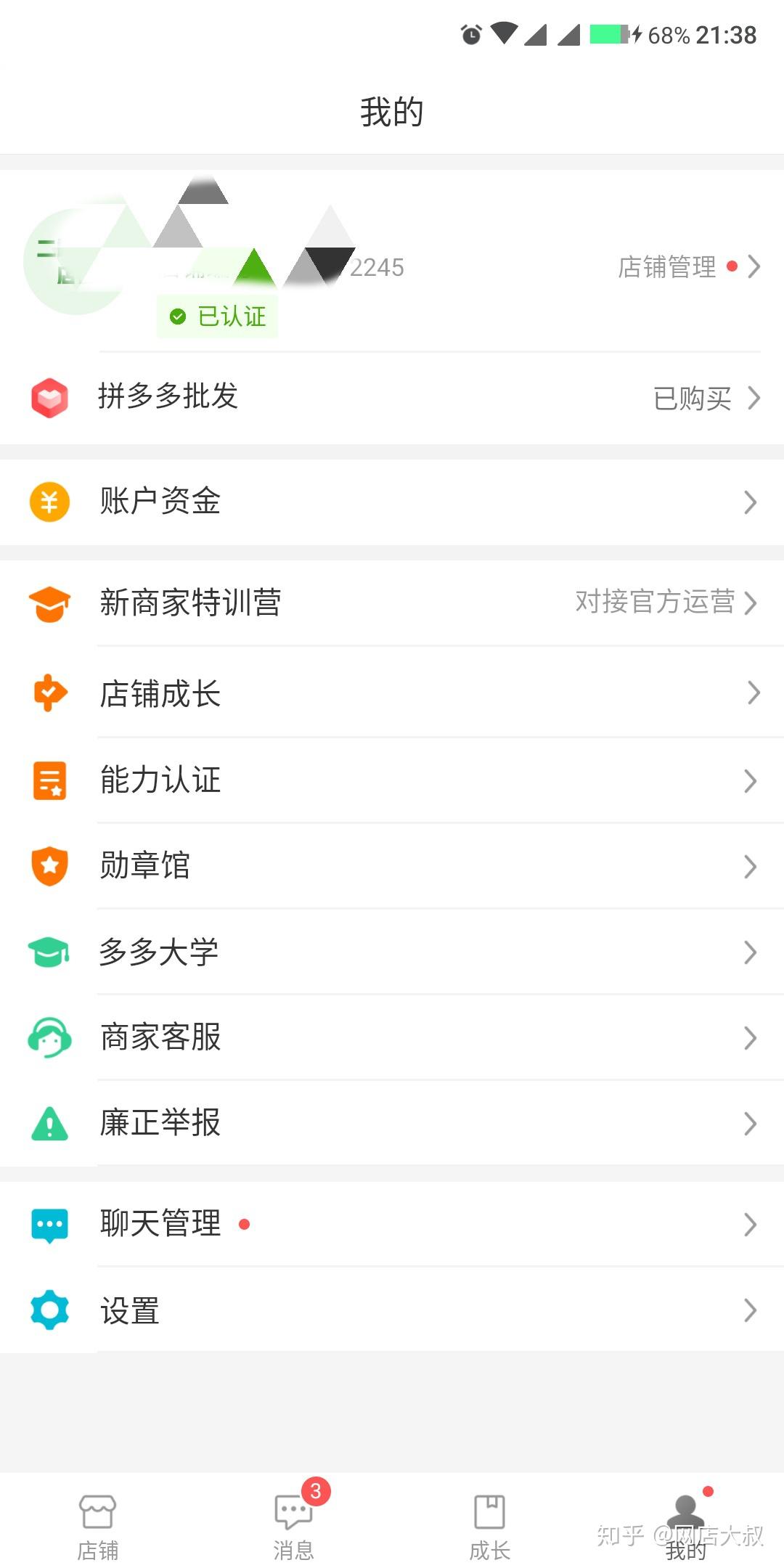Go to 店铺成长 store growth
This screenshot has width=784, height=1568.
pyautogui.click(x=392, y=693)
